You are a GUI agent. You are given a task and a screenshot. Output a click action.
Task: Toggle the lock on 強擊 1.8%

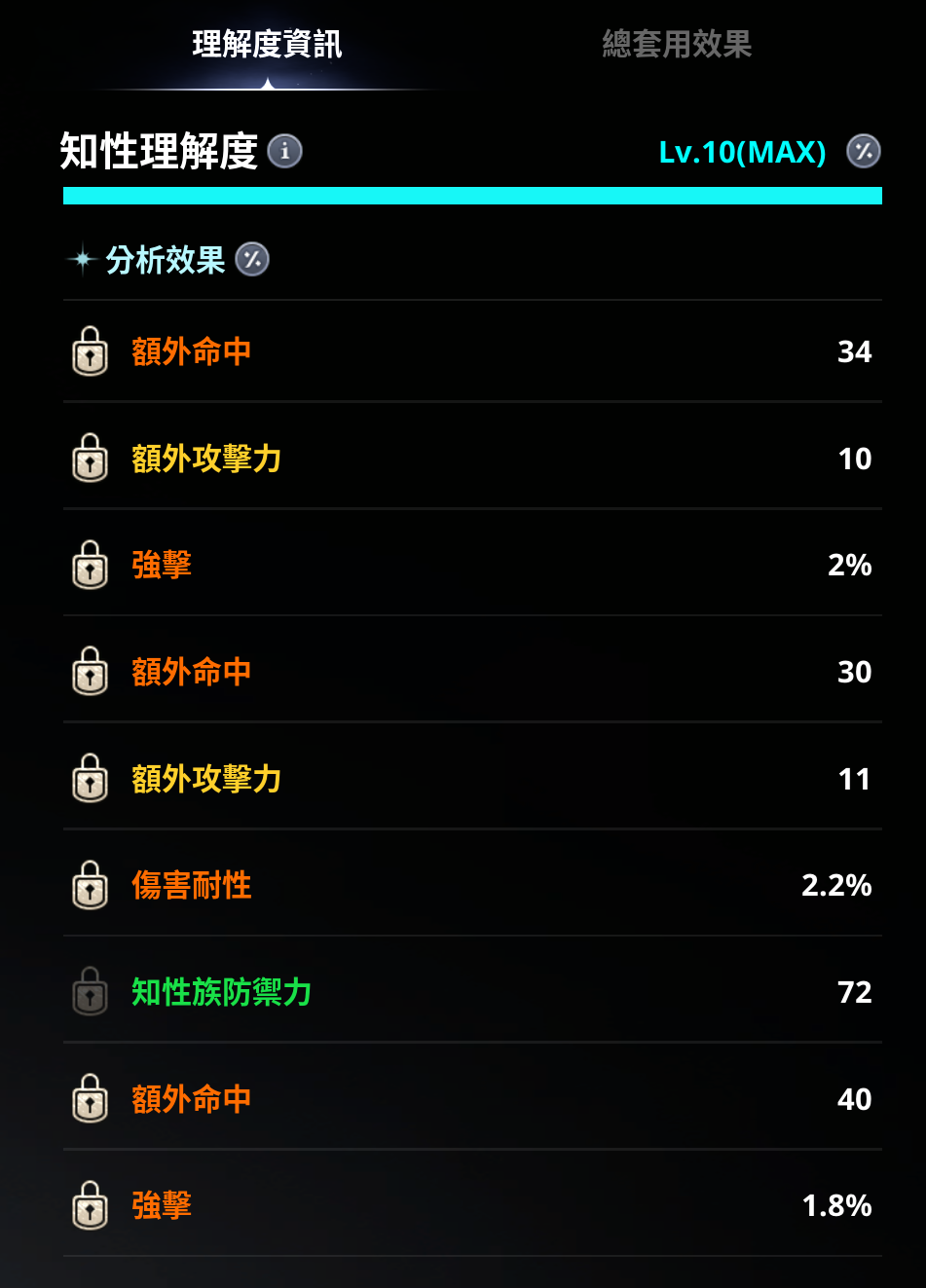click(x=91, y=1205)
